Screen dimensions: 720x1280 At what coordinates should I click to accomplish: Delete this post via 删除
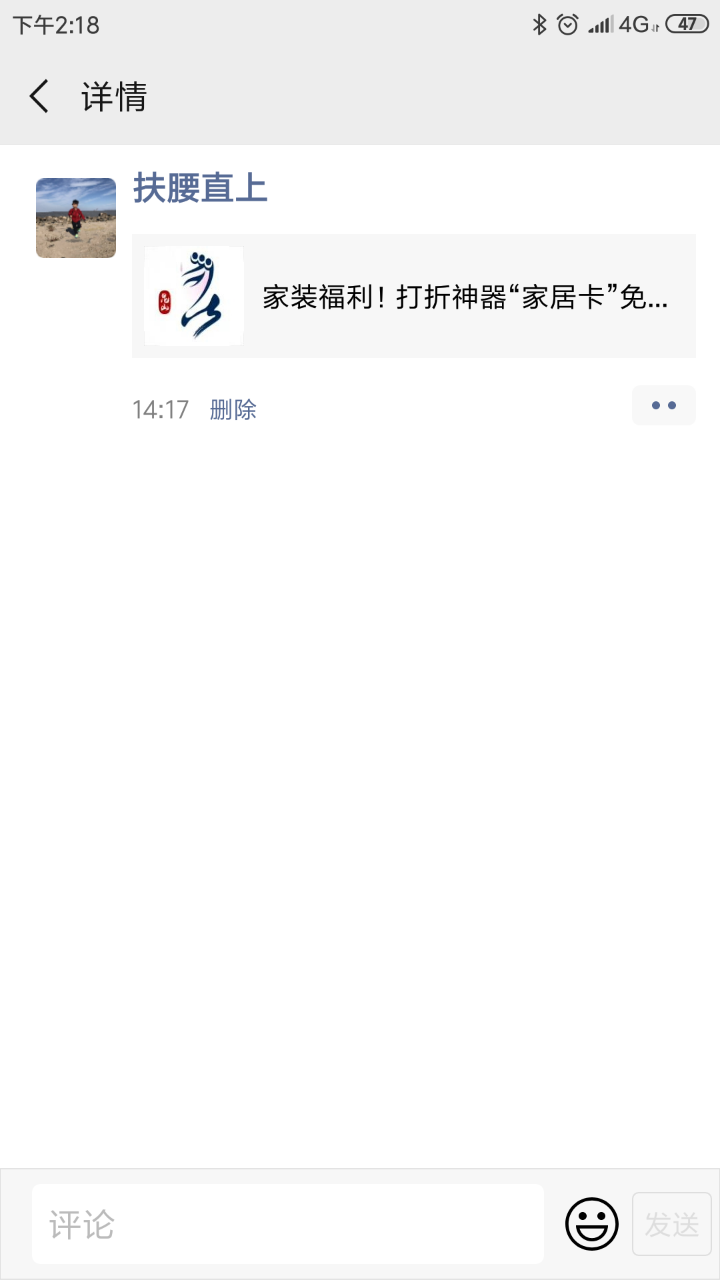pos(233,409)
